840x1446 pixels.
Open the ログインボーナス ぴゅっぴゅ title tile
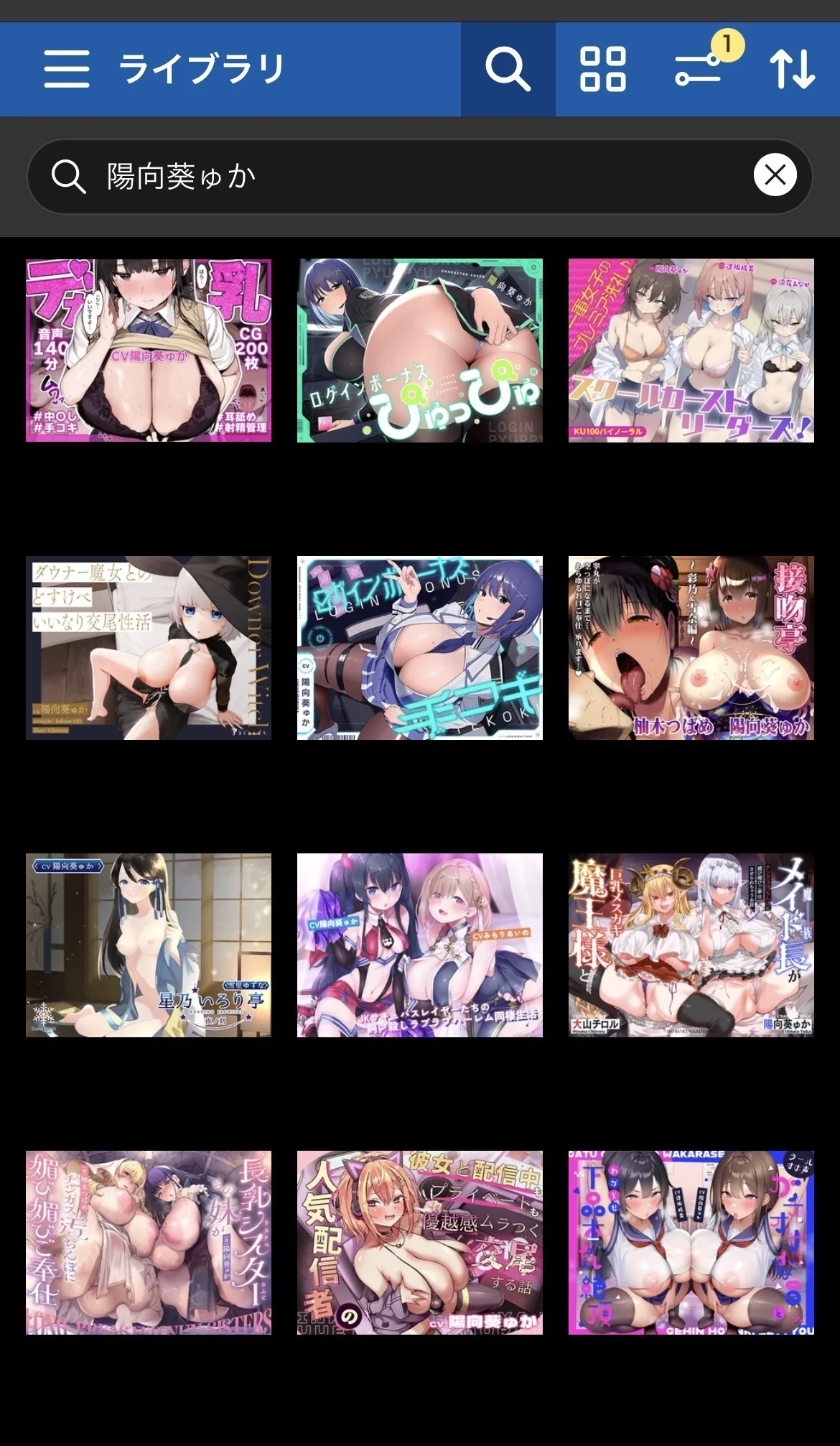(420, 351)
